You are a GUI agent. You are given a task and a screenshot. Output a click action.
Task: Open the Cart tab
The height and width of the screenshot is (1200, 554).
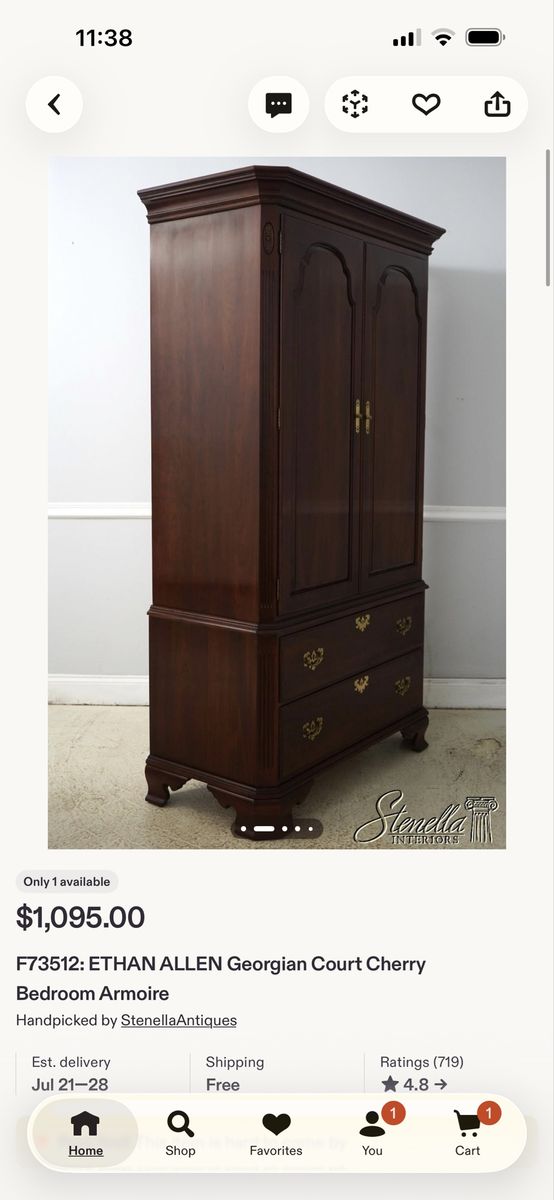point(468,1133)
